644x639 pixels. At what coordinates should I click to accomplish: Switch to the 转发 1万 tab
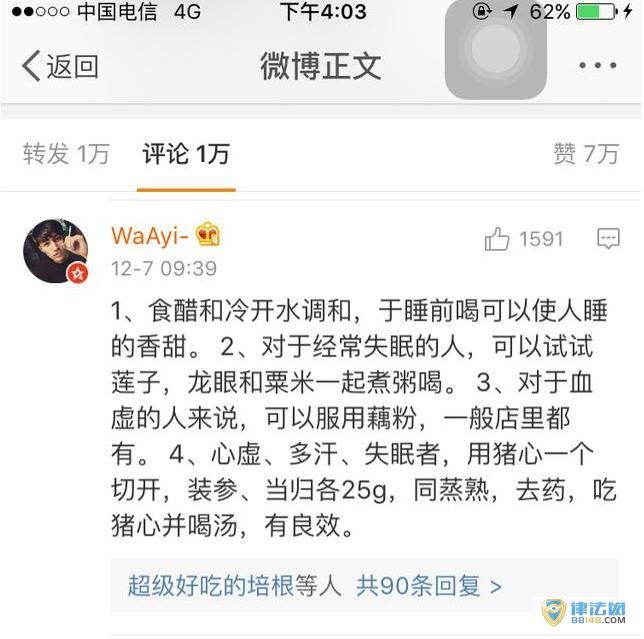click(x=66, y=153)
